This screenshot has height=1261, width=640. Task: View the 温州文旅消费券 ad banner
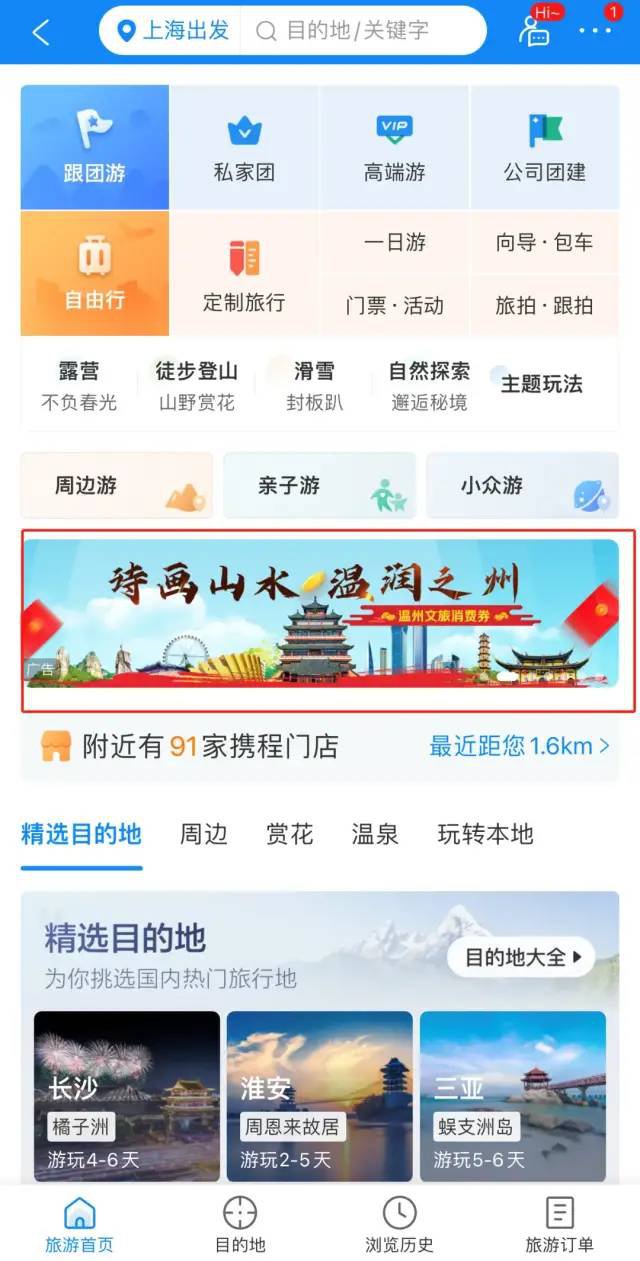(320, 613)
